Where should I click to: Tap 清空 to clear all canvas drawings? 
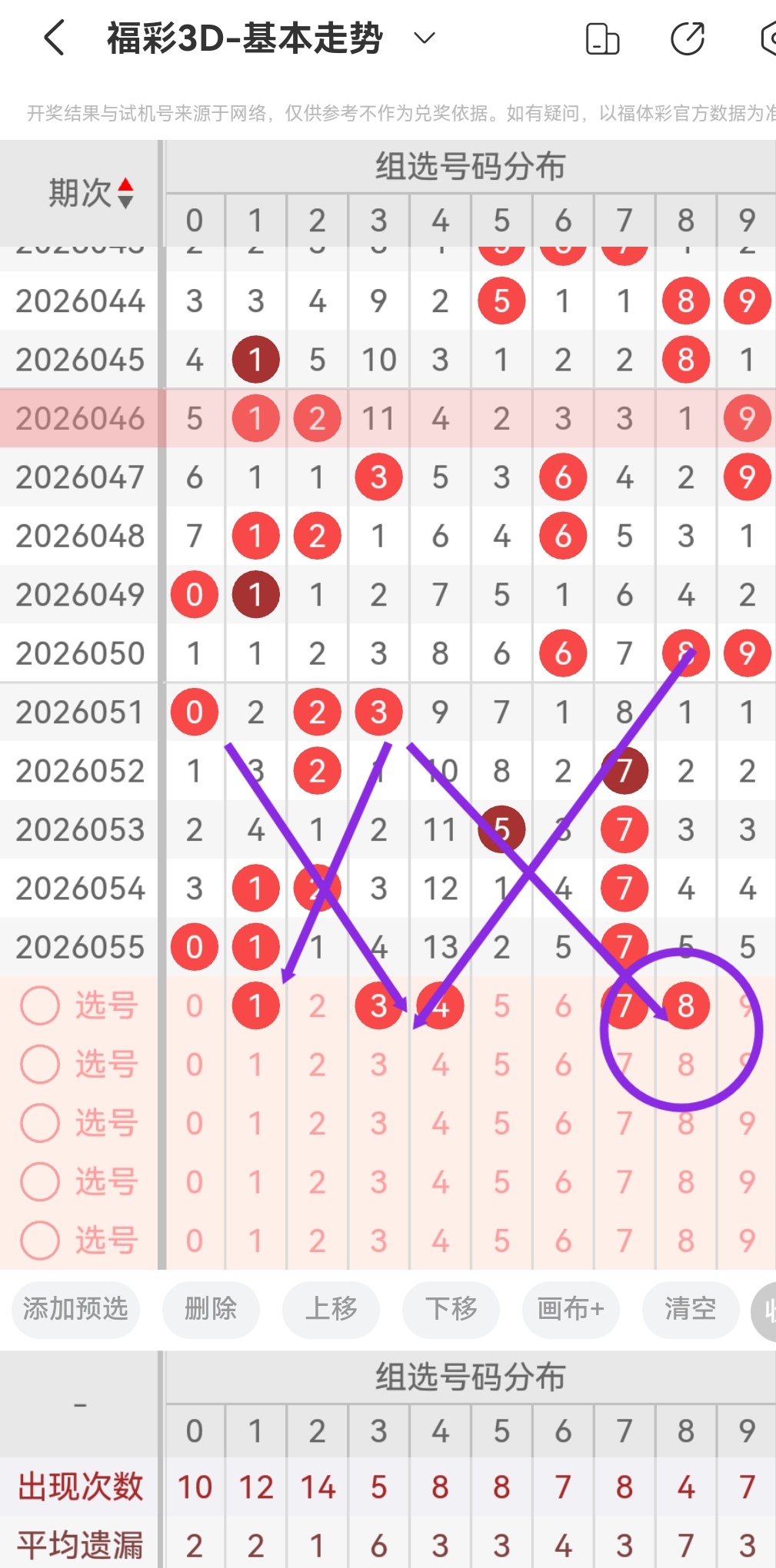(x=690, y=1311)
